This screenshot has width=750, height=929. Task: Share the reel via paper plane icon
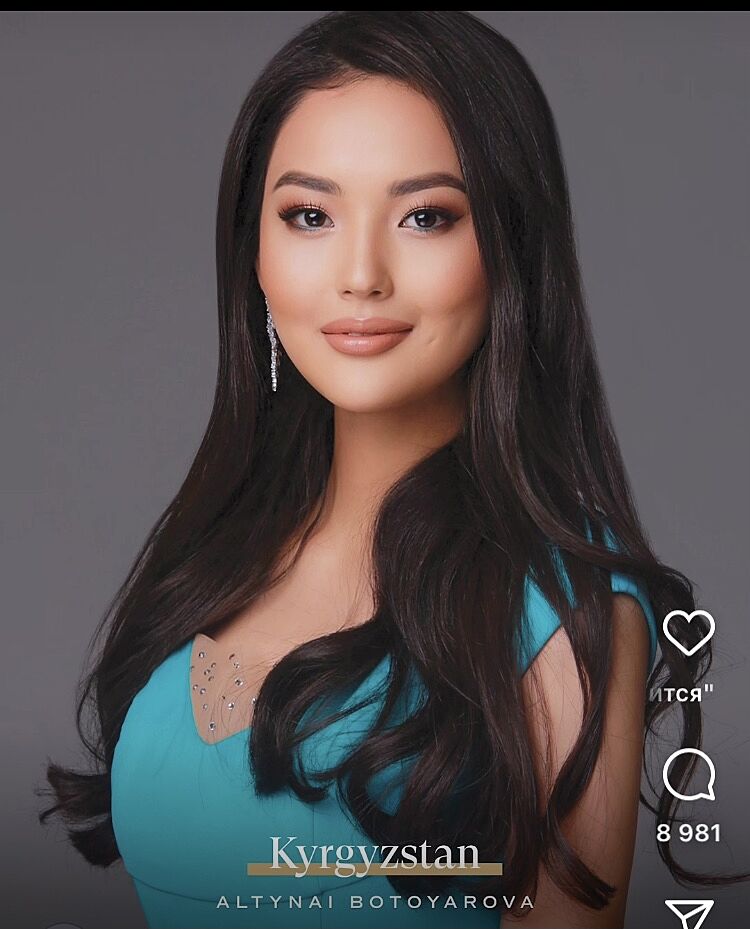coord(690,914)
